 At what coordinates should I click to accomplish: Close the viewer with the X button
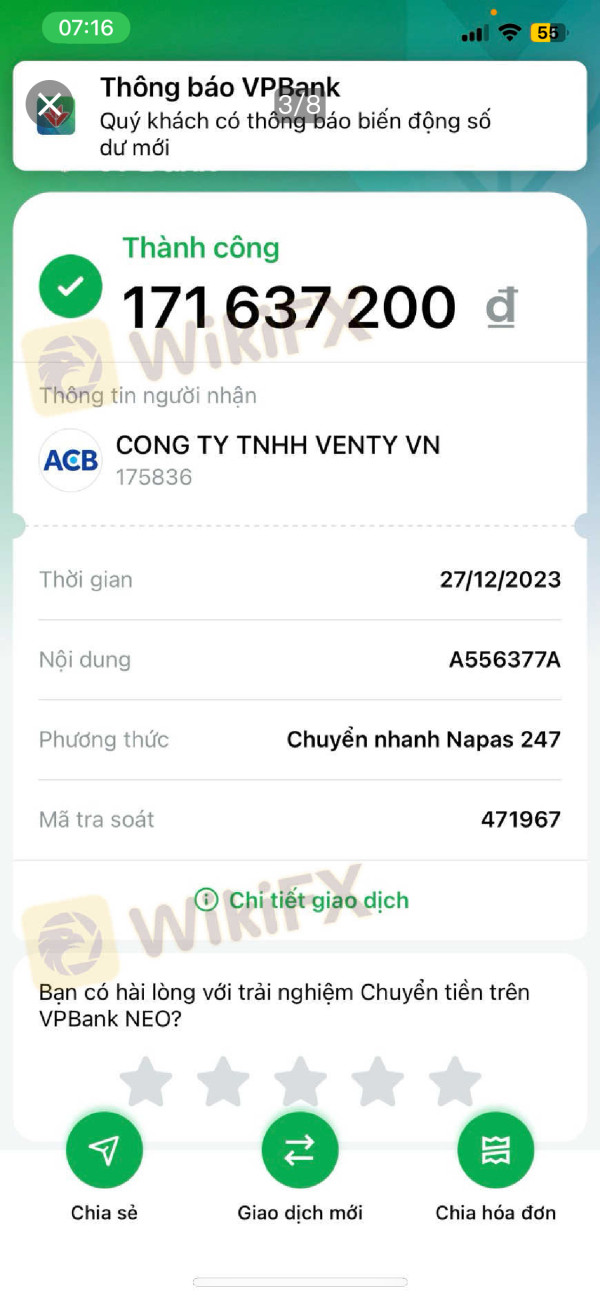pyautogui.click(x=49, y=104)
